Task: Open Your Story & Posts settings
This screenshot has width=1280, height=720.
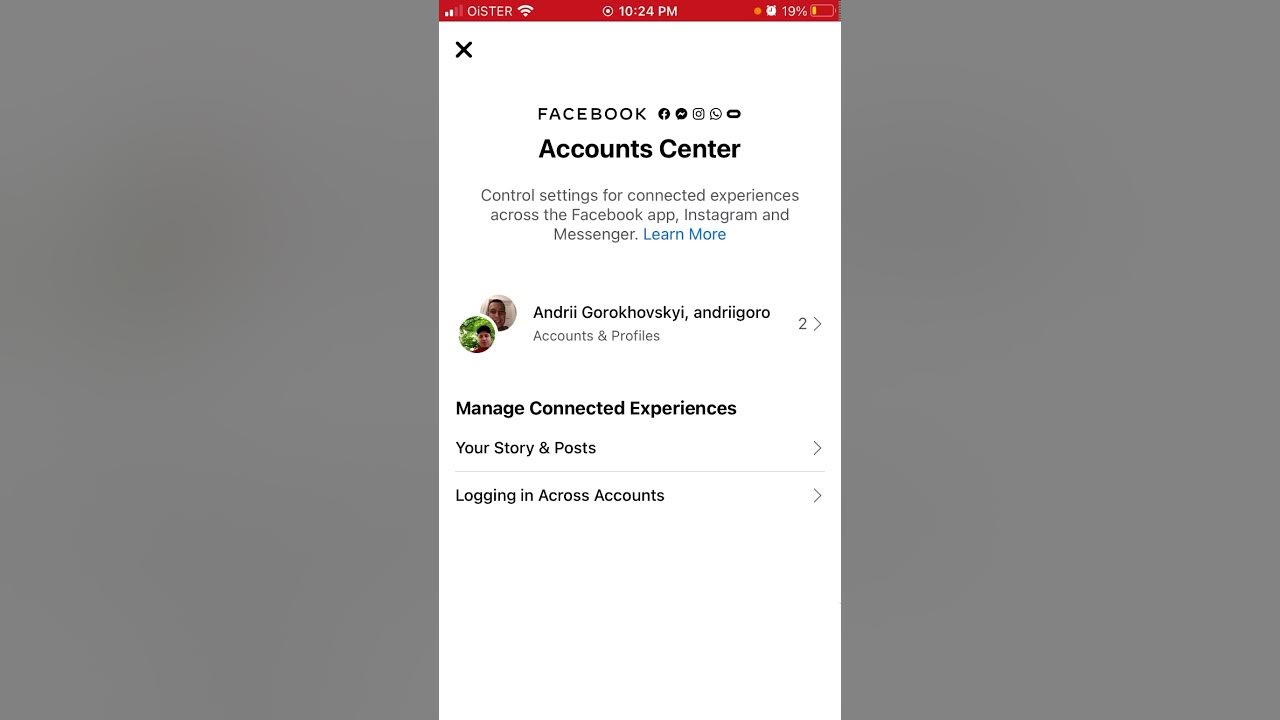Action: coord(639,448)
